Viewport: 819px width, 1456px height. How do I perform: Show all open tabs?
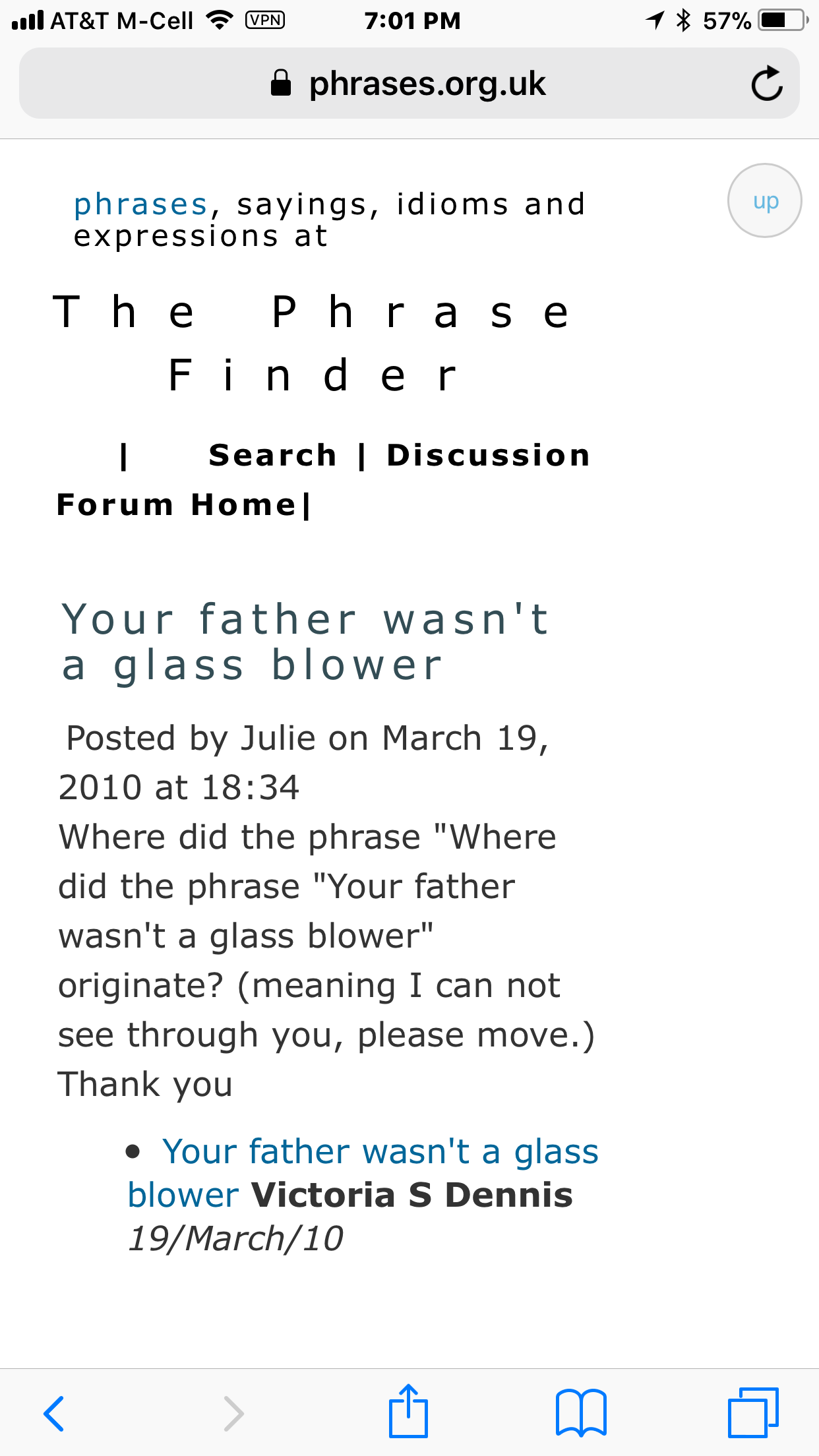click(753, 1413)
